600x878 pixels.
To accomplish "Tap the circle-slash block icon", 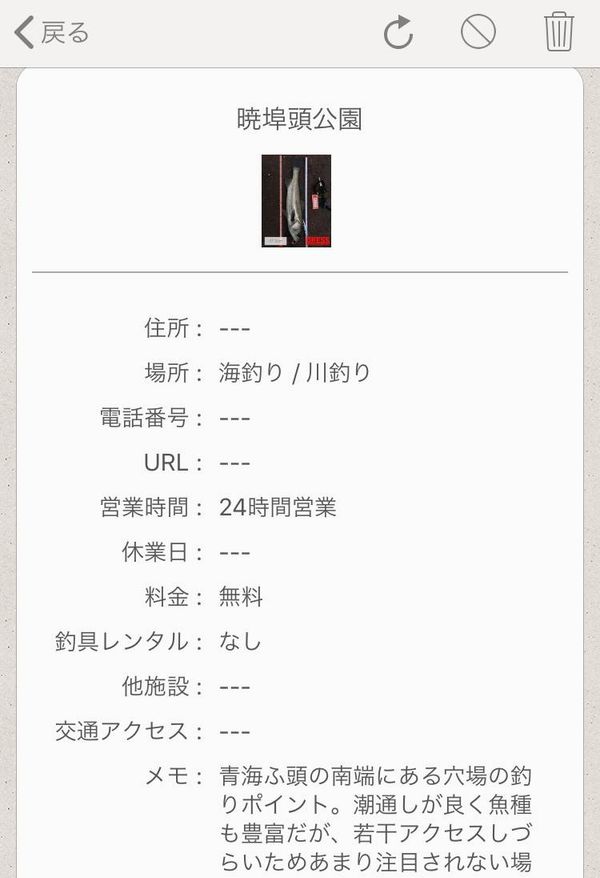I will tap(478, 31).
